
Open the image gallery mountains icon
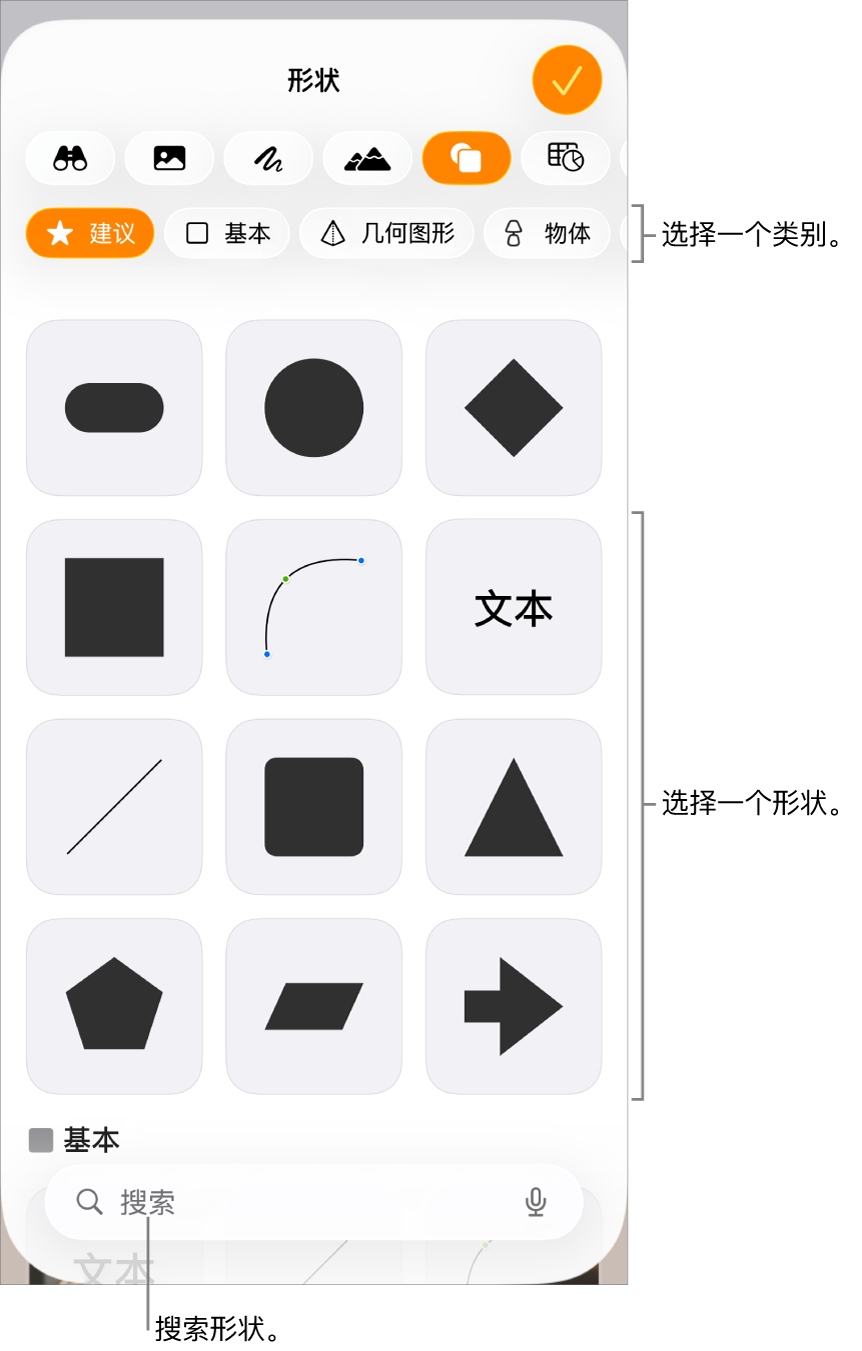pos(367,159)
